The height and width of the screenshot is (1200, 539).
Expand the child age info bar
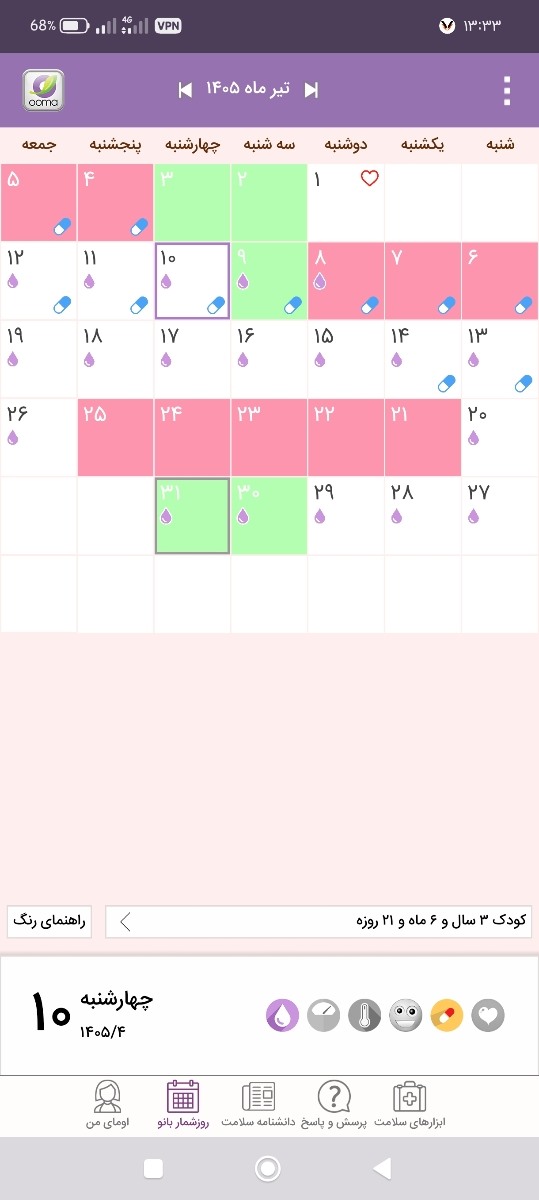pos(319,922)
